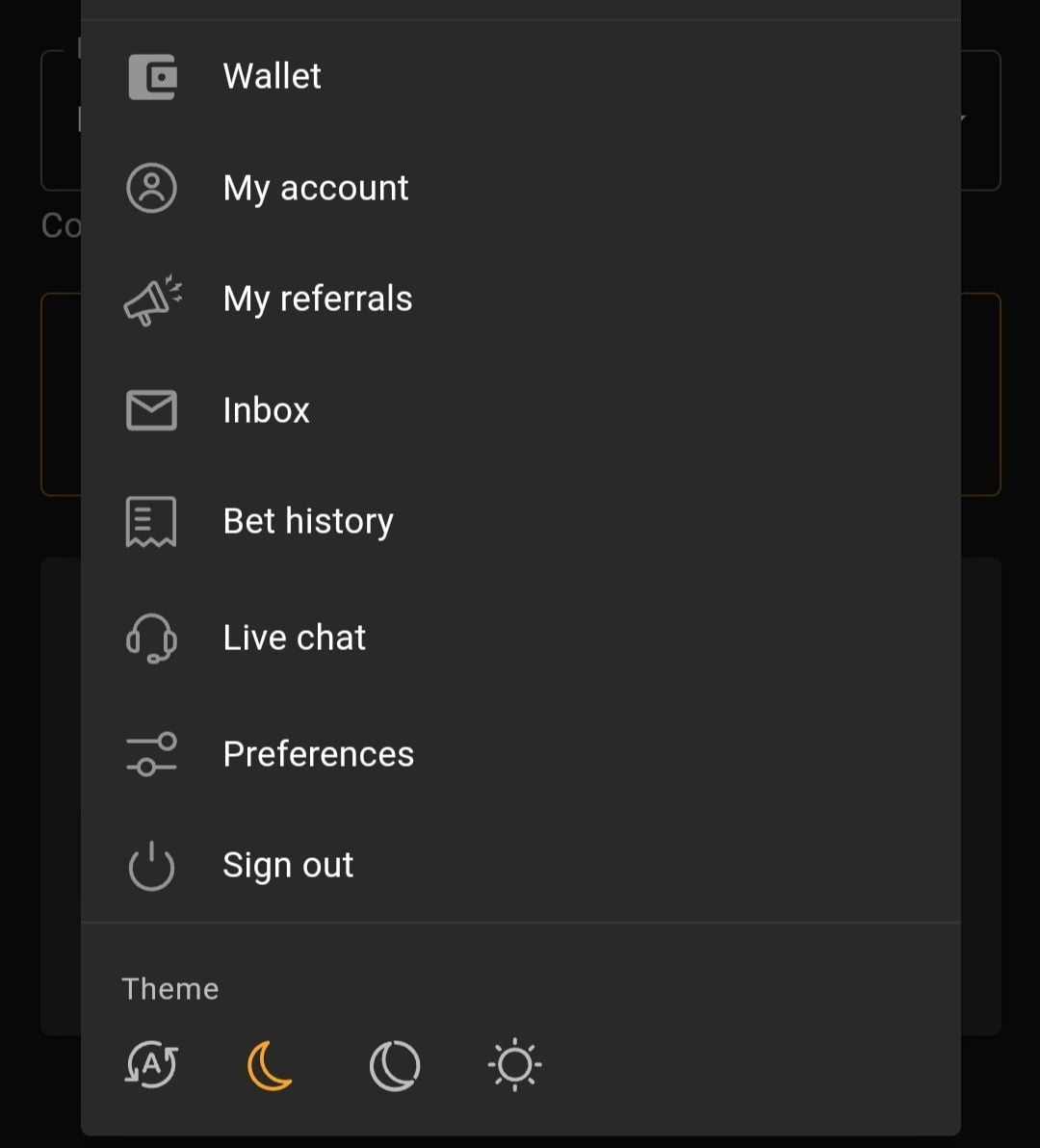Screen dimensions: 1040x1148
Task: Click the Theme section label
Action: [x=170, y=988]
